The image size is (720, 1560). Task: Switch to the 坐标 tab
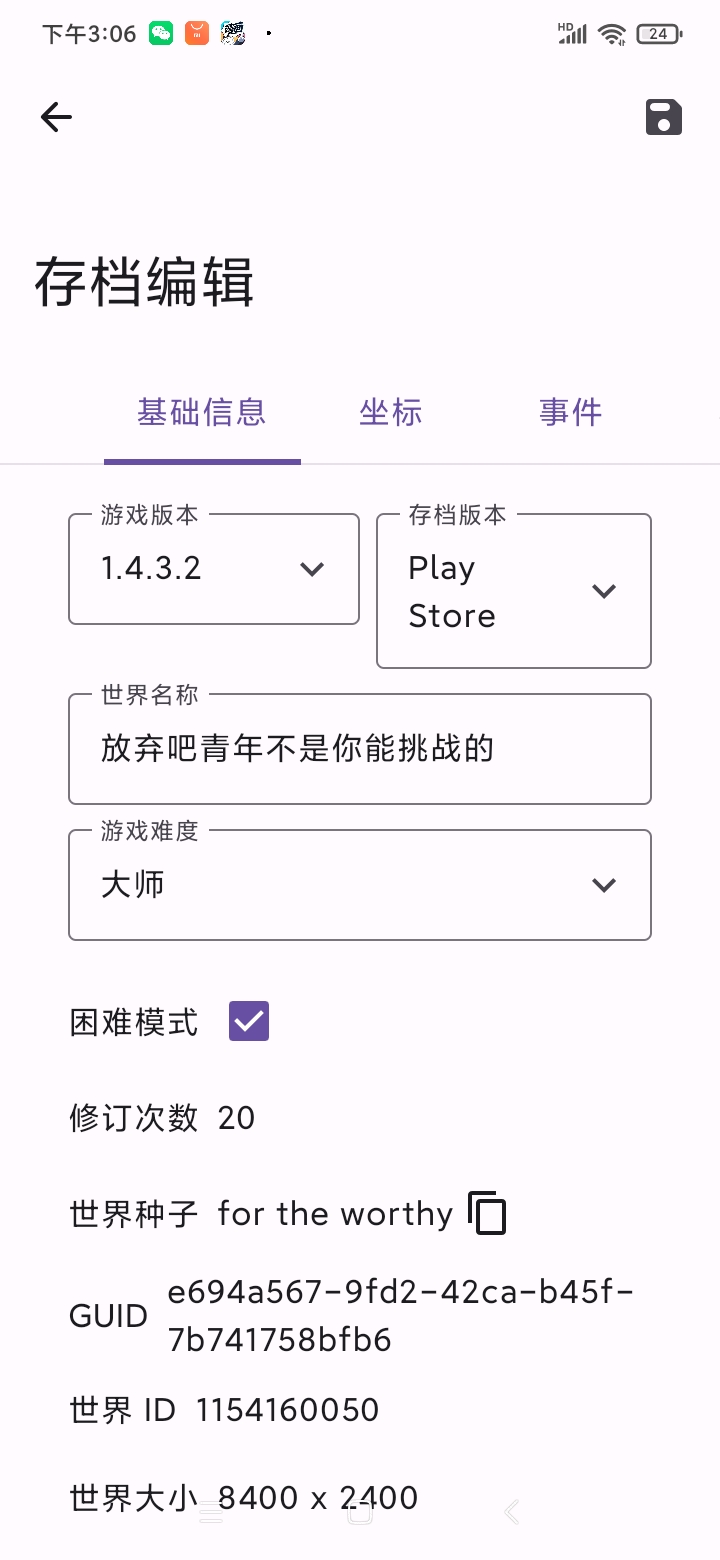point(390,413)
